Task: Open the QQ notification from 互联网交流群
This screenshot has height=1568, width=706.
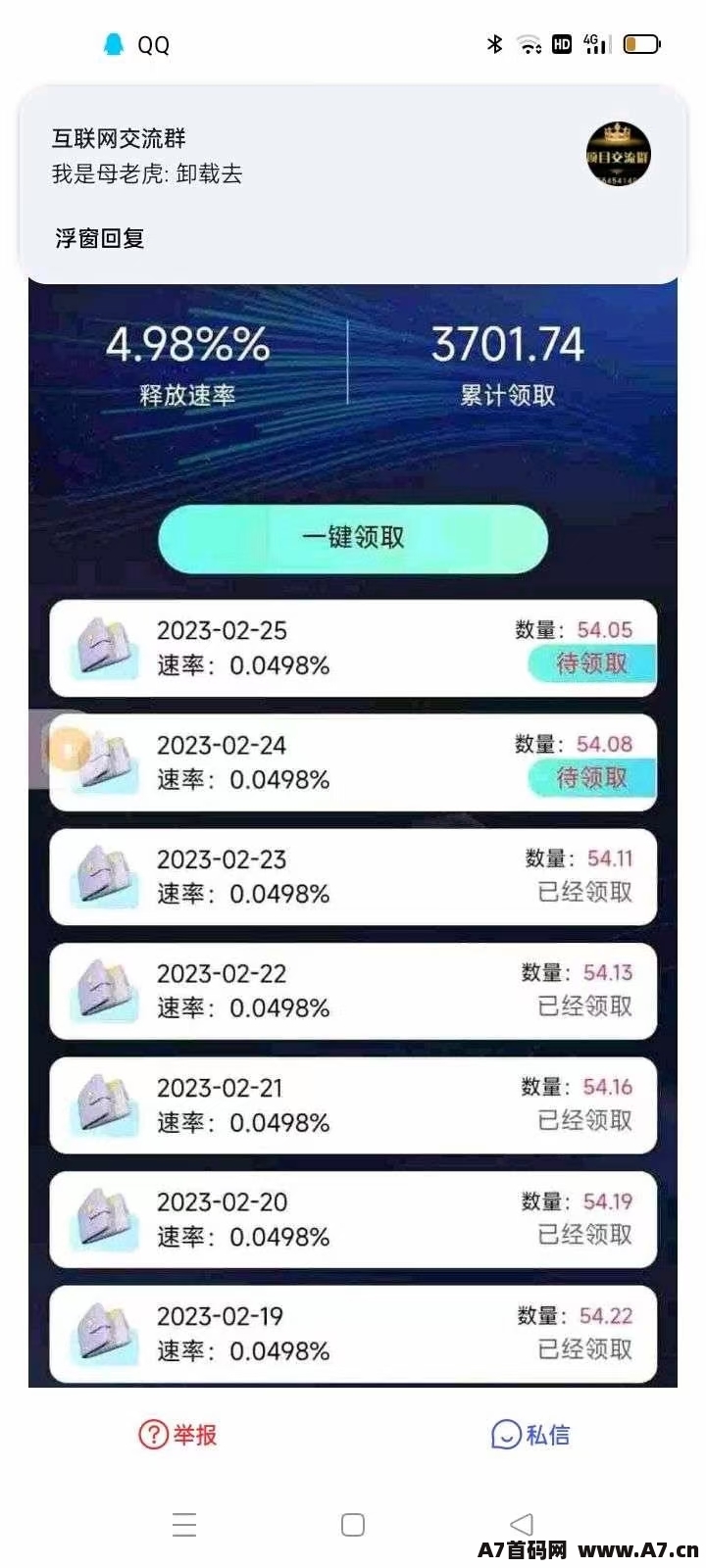Action: point(353,157)
